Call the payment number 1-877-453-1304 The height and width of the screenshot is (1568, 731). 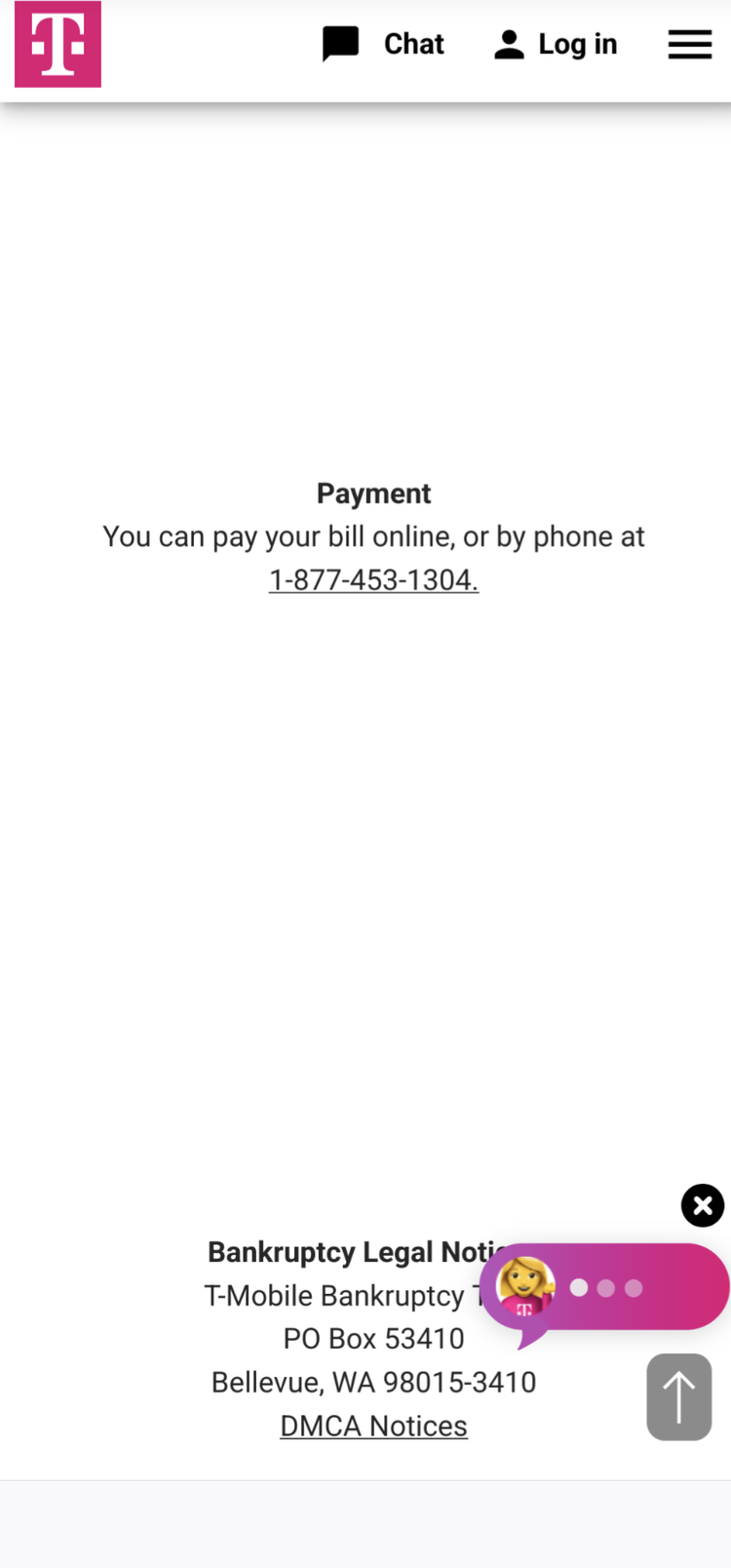(373, 580)
